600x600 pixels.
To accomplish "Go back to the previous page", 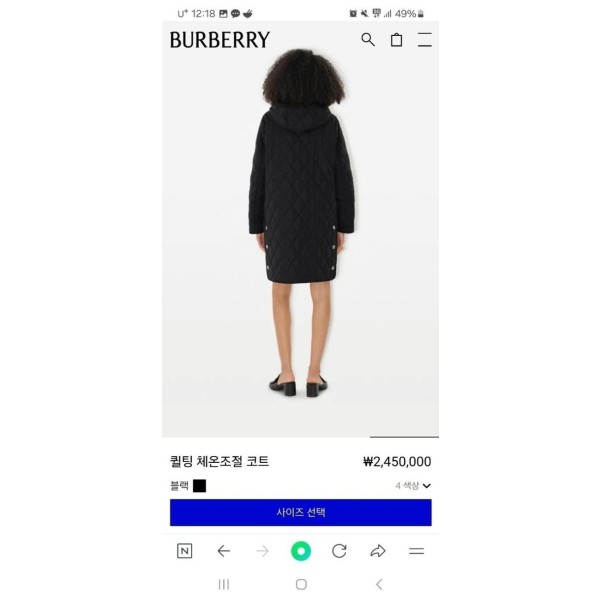I will pos(224,551).
